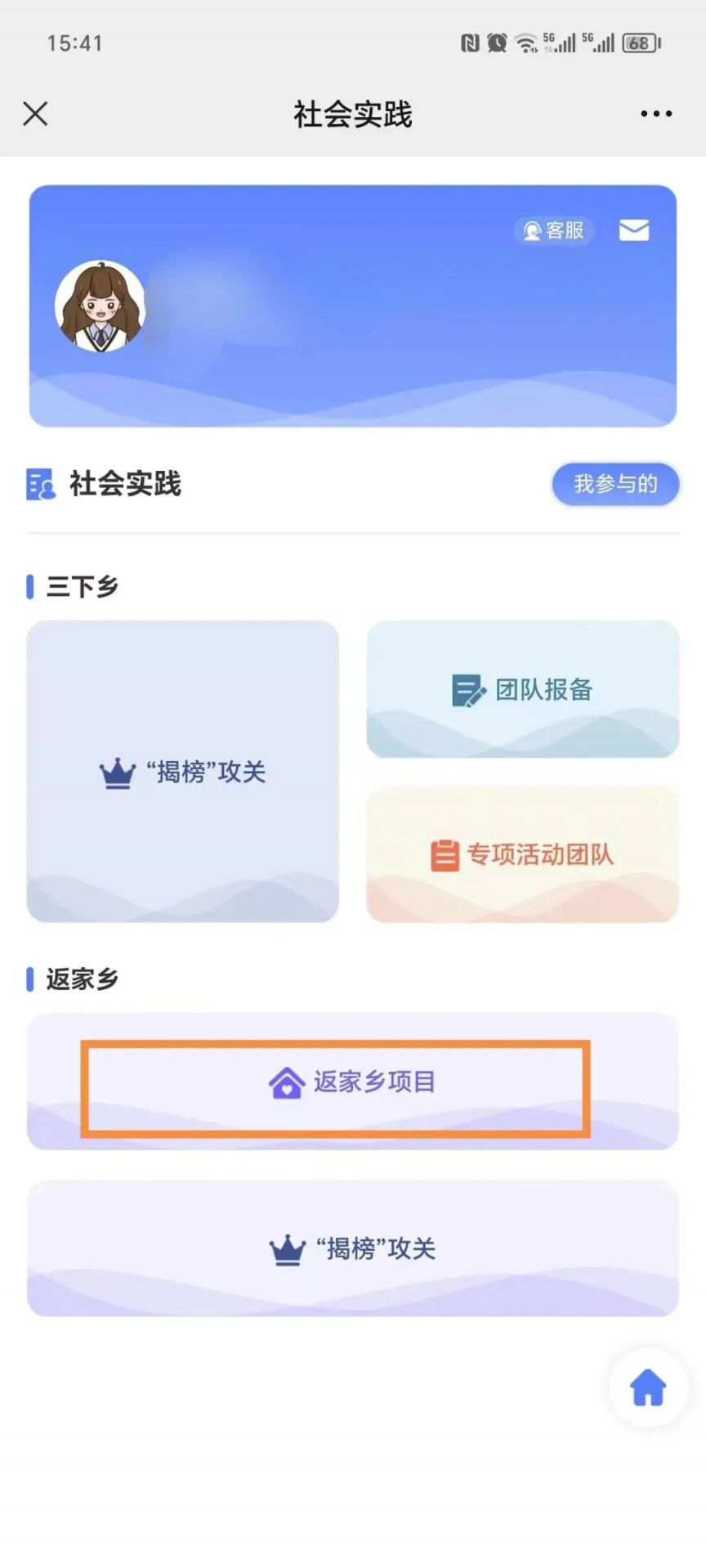Open 专项活动团队 card
This screenshot has height=1568, width=706.
click(523, 854)
